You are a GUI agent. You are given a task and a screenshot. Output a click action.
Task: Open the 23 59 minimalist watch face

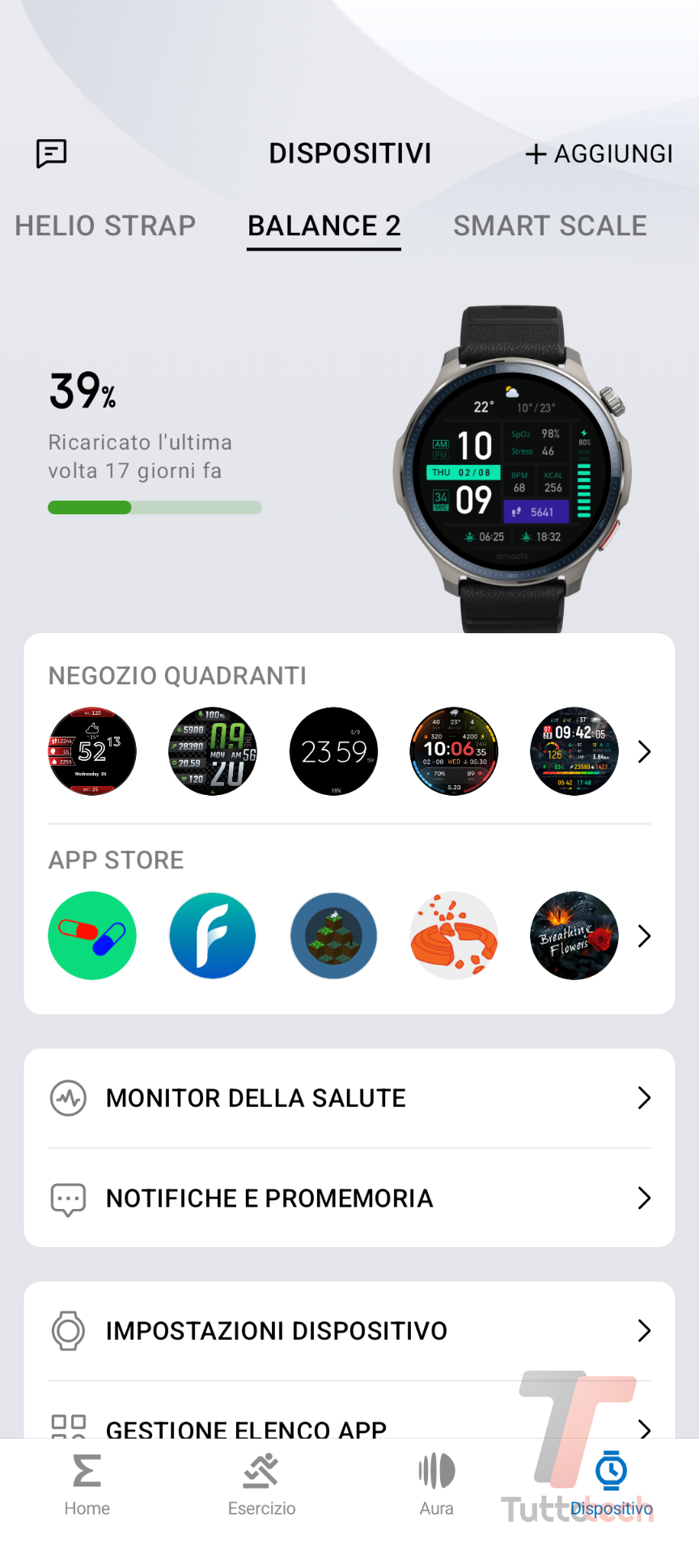[x=334, y=751]
